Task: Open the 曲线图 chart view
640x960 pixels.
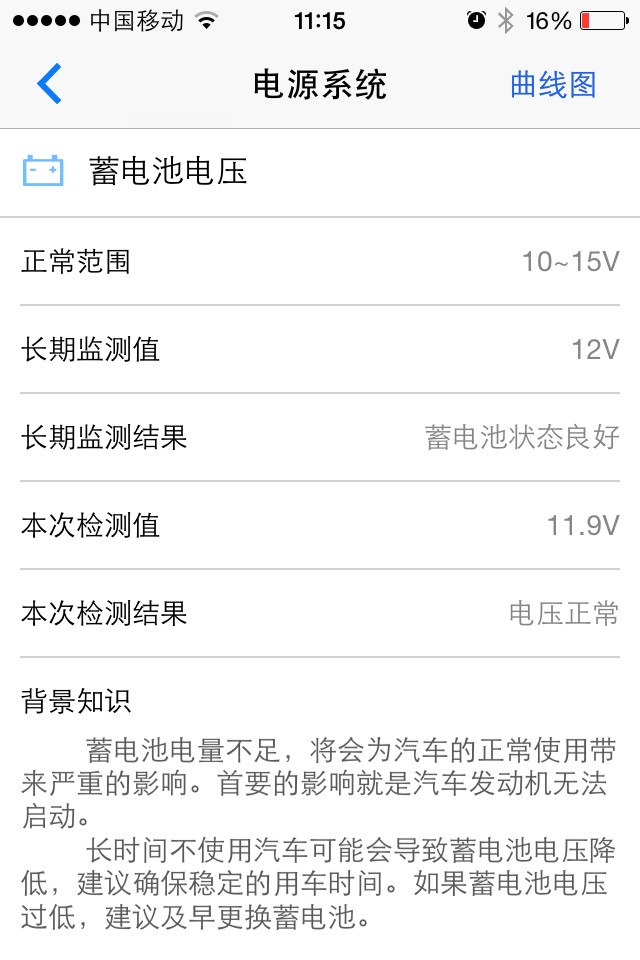Action: [553, 85]
